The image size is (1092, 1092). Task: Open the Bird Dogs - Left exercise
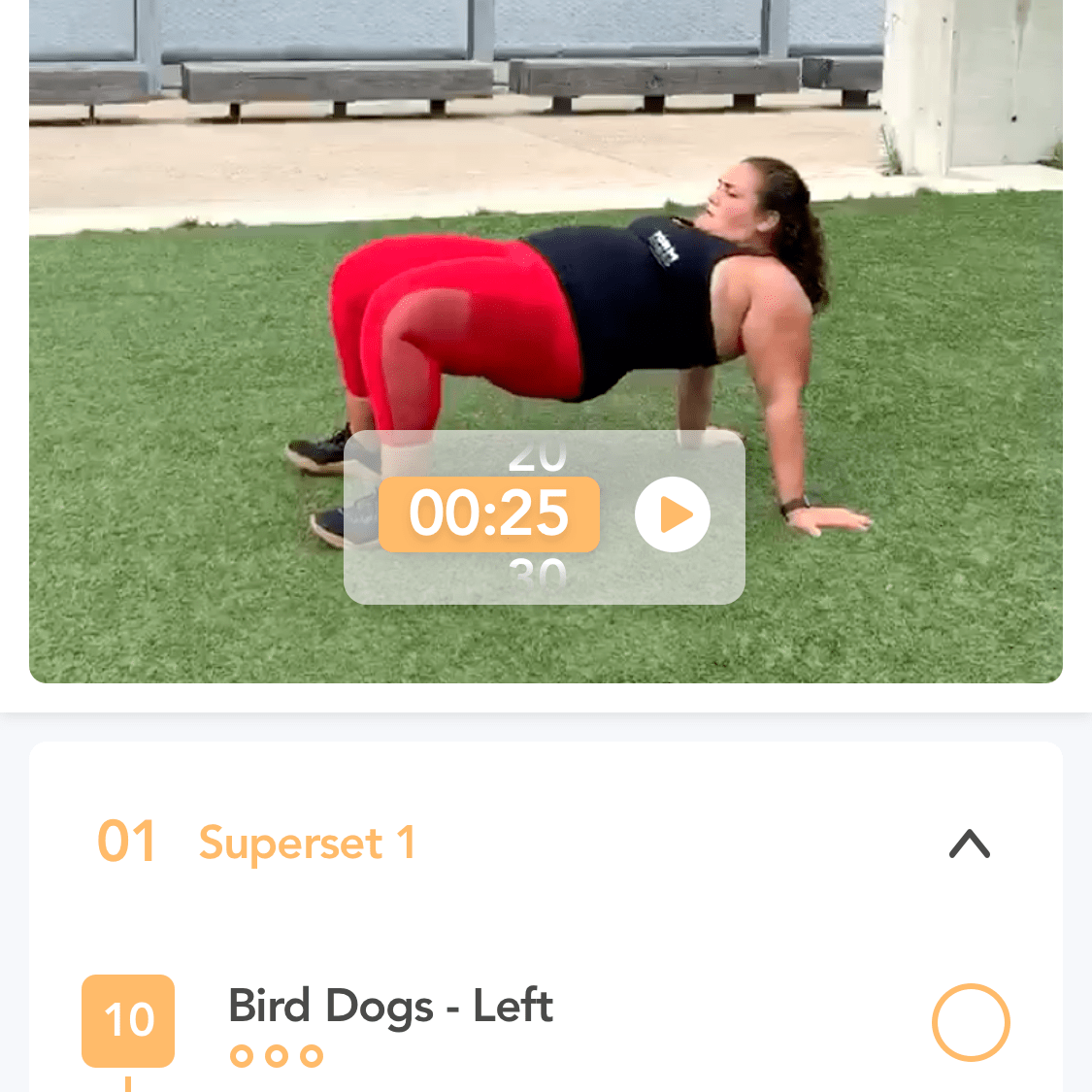pos(390,1007)
